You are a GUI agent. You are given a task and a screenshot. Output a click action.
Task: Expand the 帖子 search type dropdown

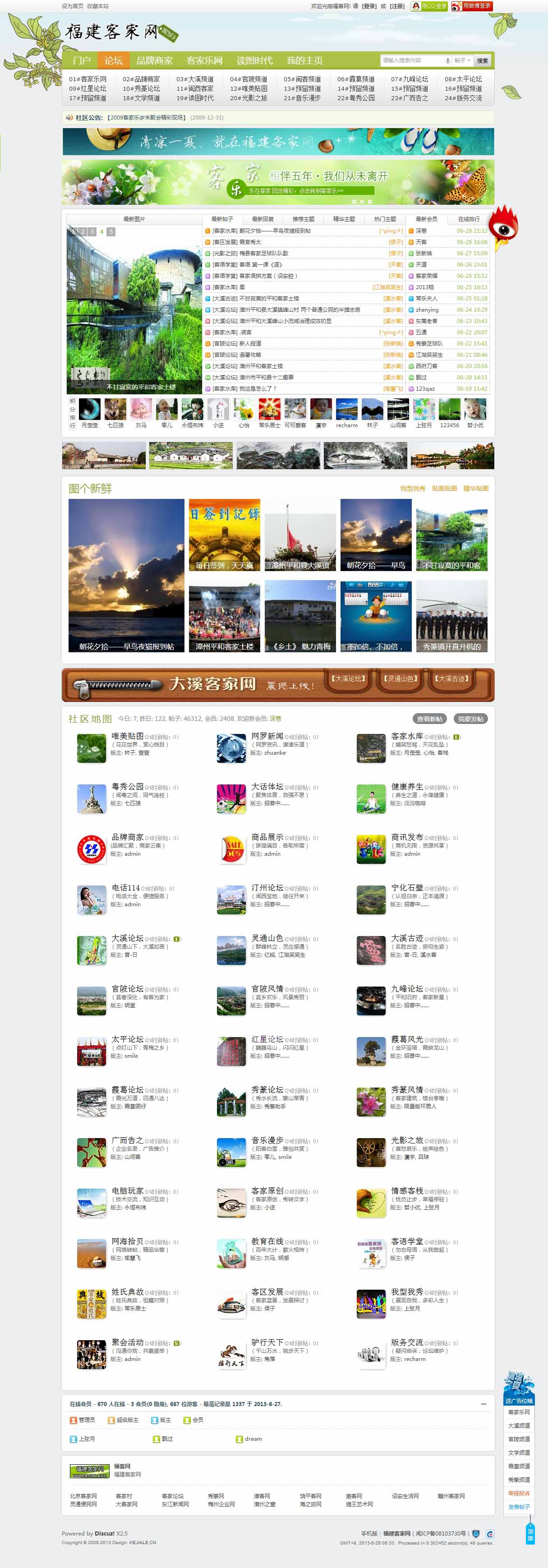[x=461, y=60]
